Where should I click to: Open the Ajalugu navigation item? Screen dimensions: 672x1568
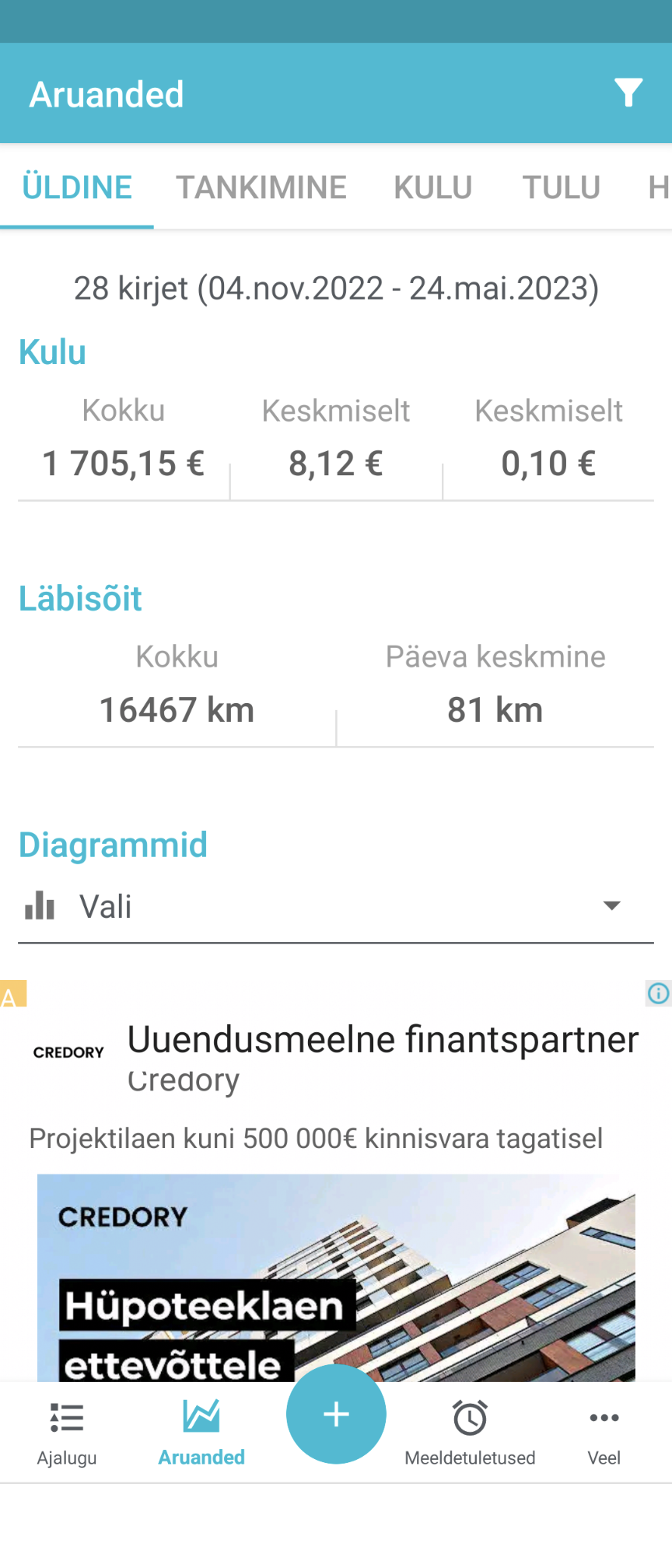pos(67,1433)
